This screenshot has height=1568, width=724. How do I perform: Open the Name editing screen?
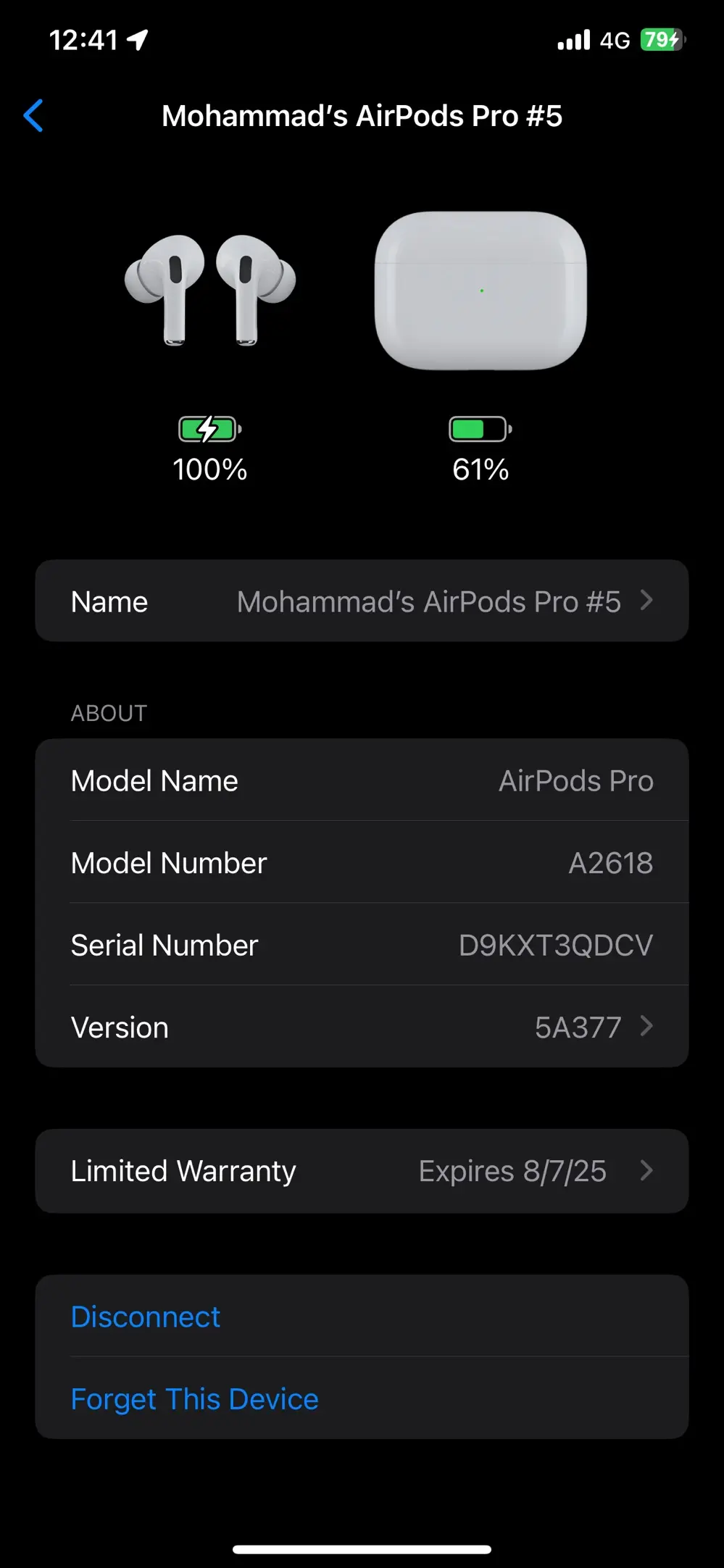pyautogui.click(x=362, y=601)
